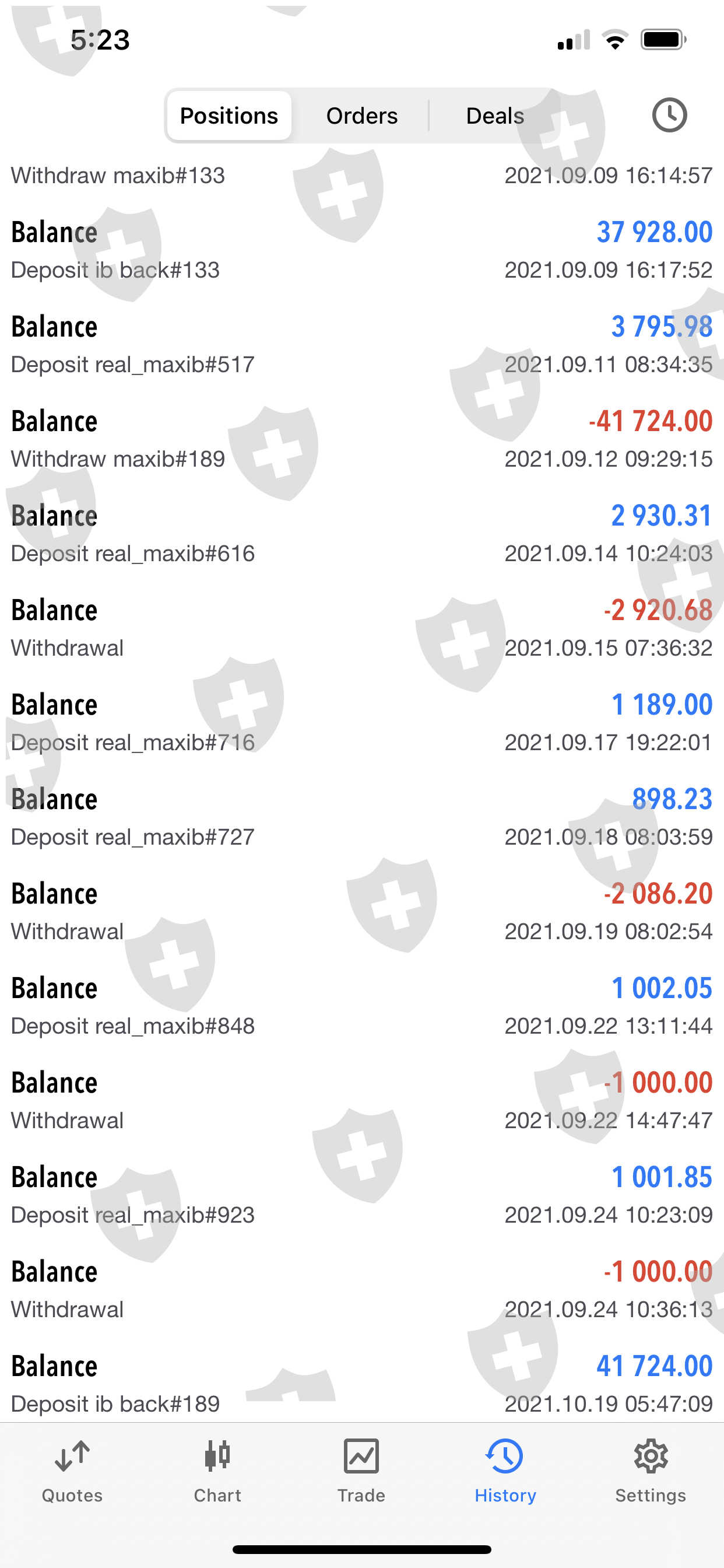Open the Deposit real_maxib#517 entry
Screen dimensions: 724x1568
click(x=362, y=345)
